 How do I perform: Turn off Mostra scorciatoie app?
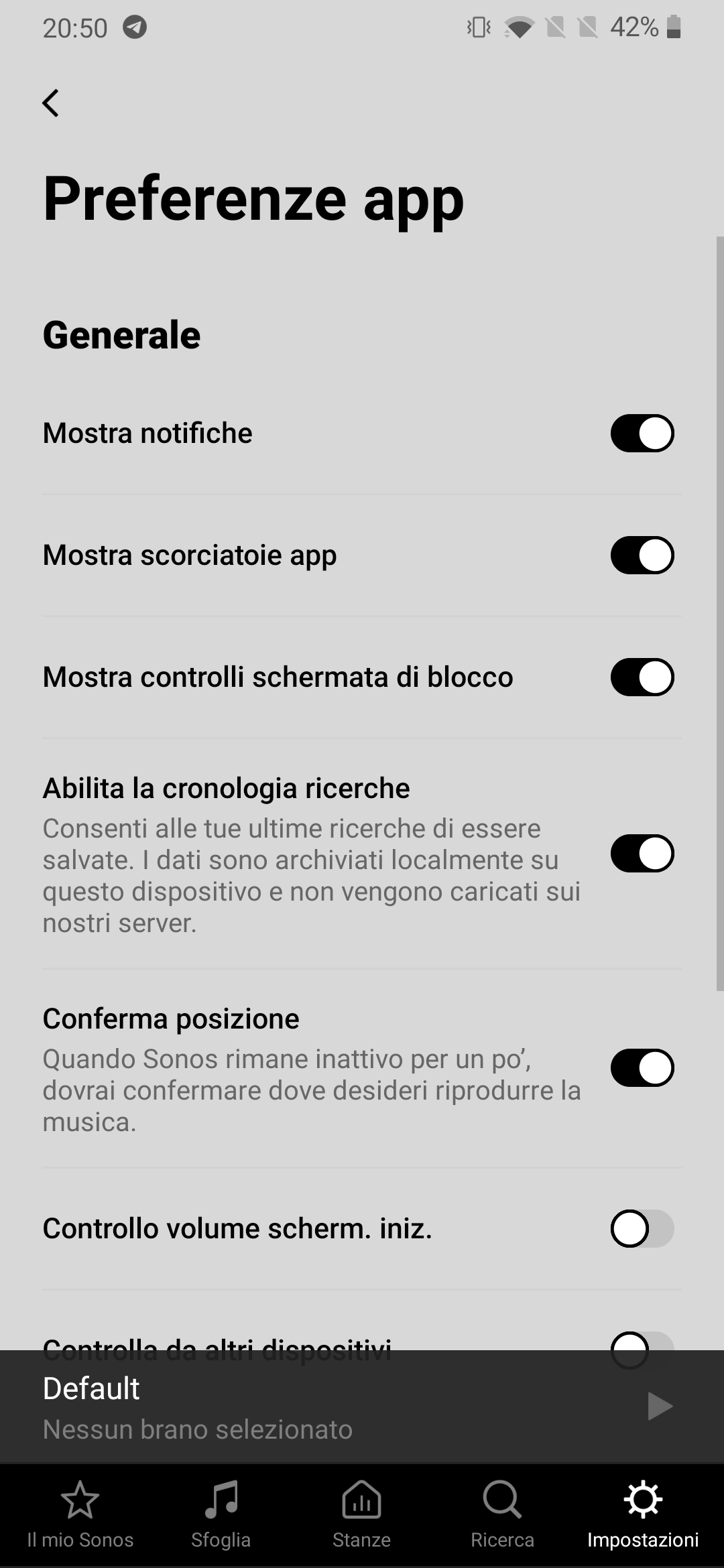tap(642, 555)
